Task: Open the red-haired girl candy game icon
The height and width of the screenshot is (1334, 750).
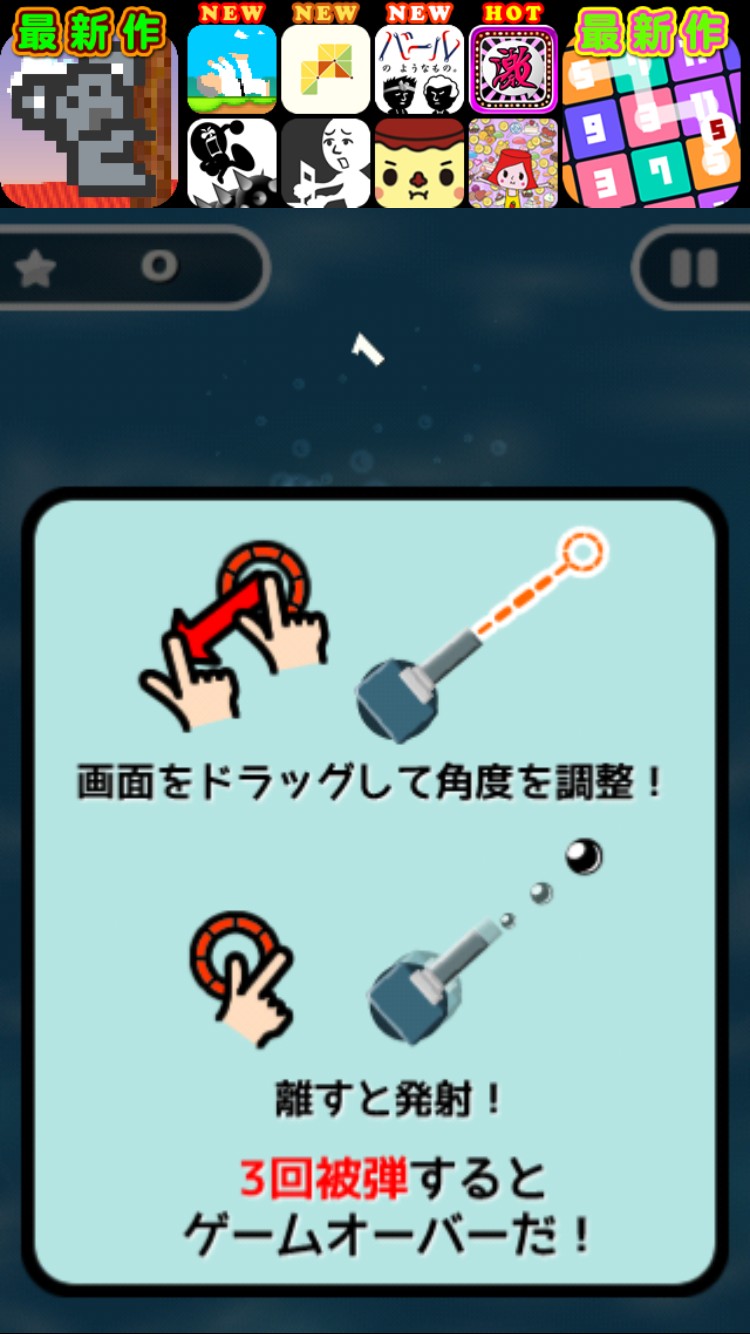Action: (513, 163)
